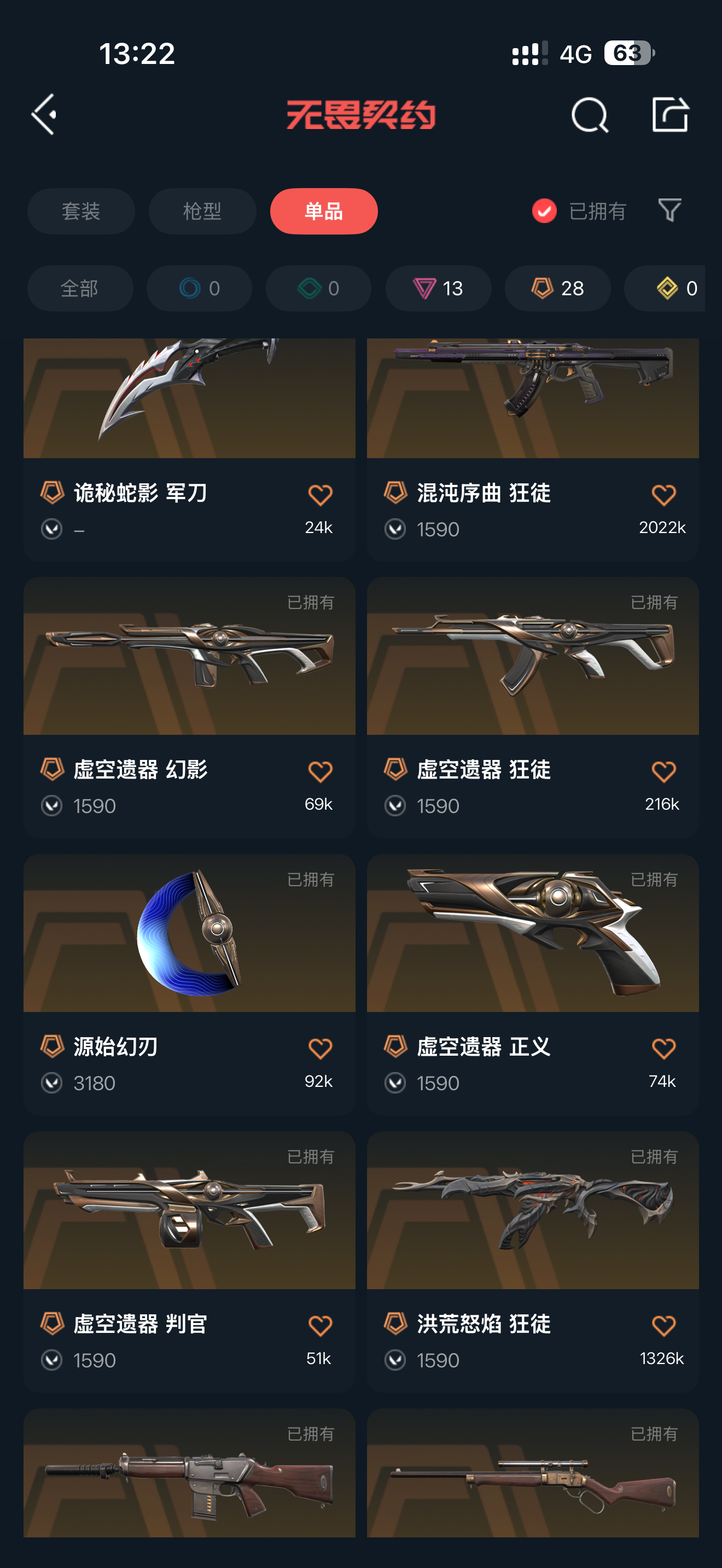Image resolution: width=722 pixels, height=1568 pixels.
Task: Filter by the blue tier with 0 items
Action: tap(199, 289)
